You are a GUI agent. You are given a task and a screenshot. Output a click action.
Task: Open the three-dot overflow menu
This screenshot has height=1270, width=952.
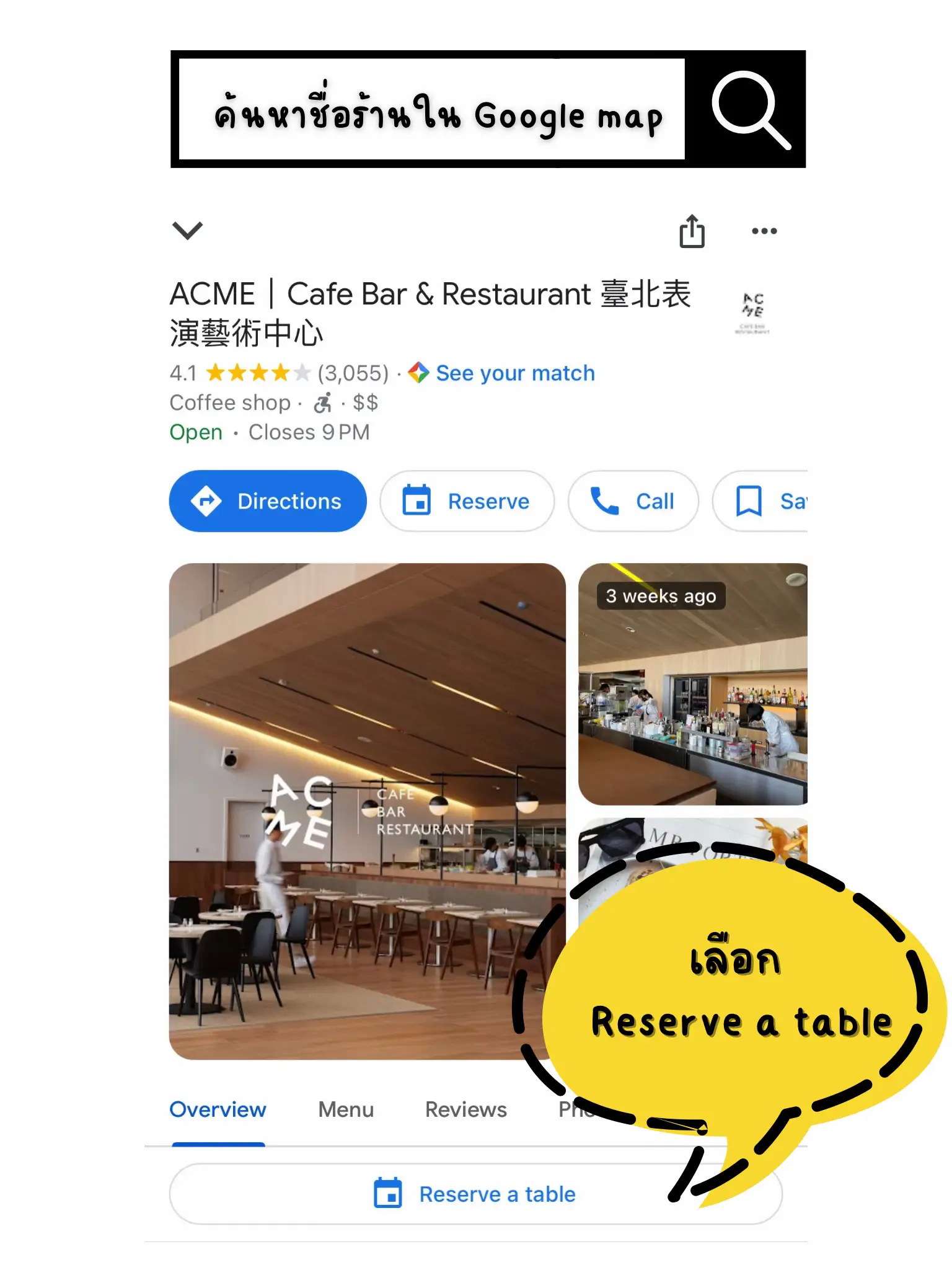[x=764, y=231]
